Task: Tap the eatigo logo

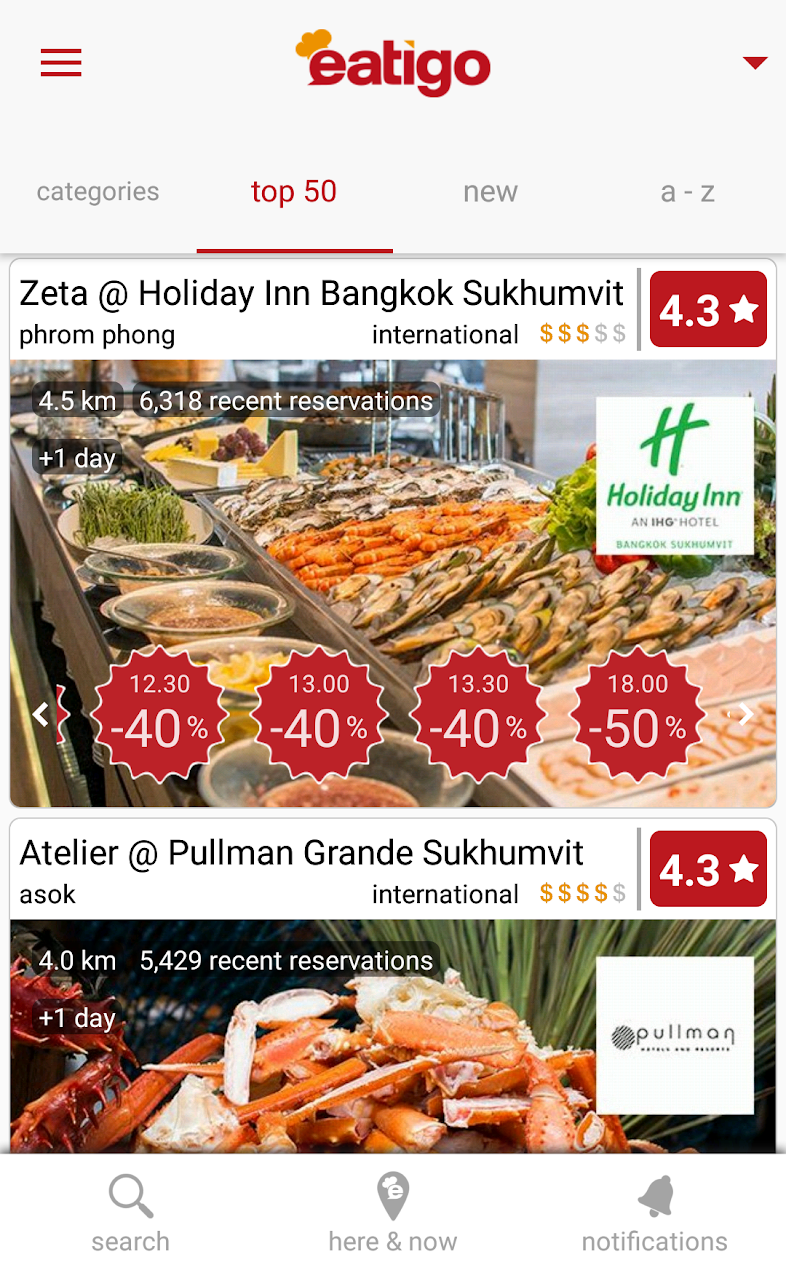Action: tap(393, 62)
